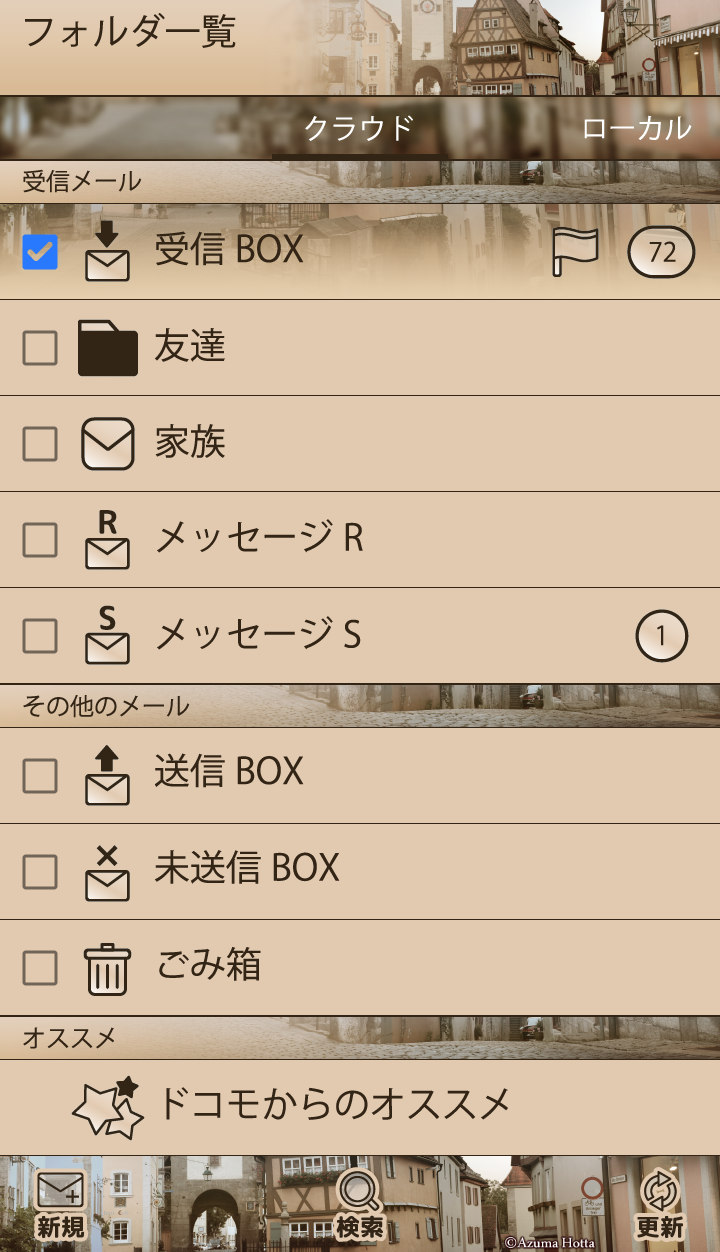Open 検索 to search mail
Screen dimensions: 720x1252
pyautogui.click(x=360, y=1205)
